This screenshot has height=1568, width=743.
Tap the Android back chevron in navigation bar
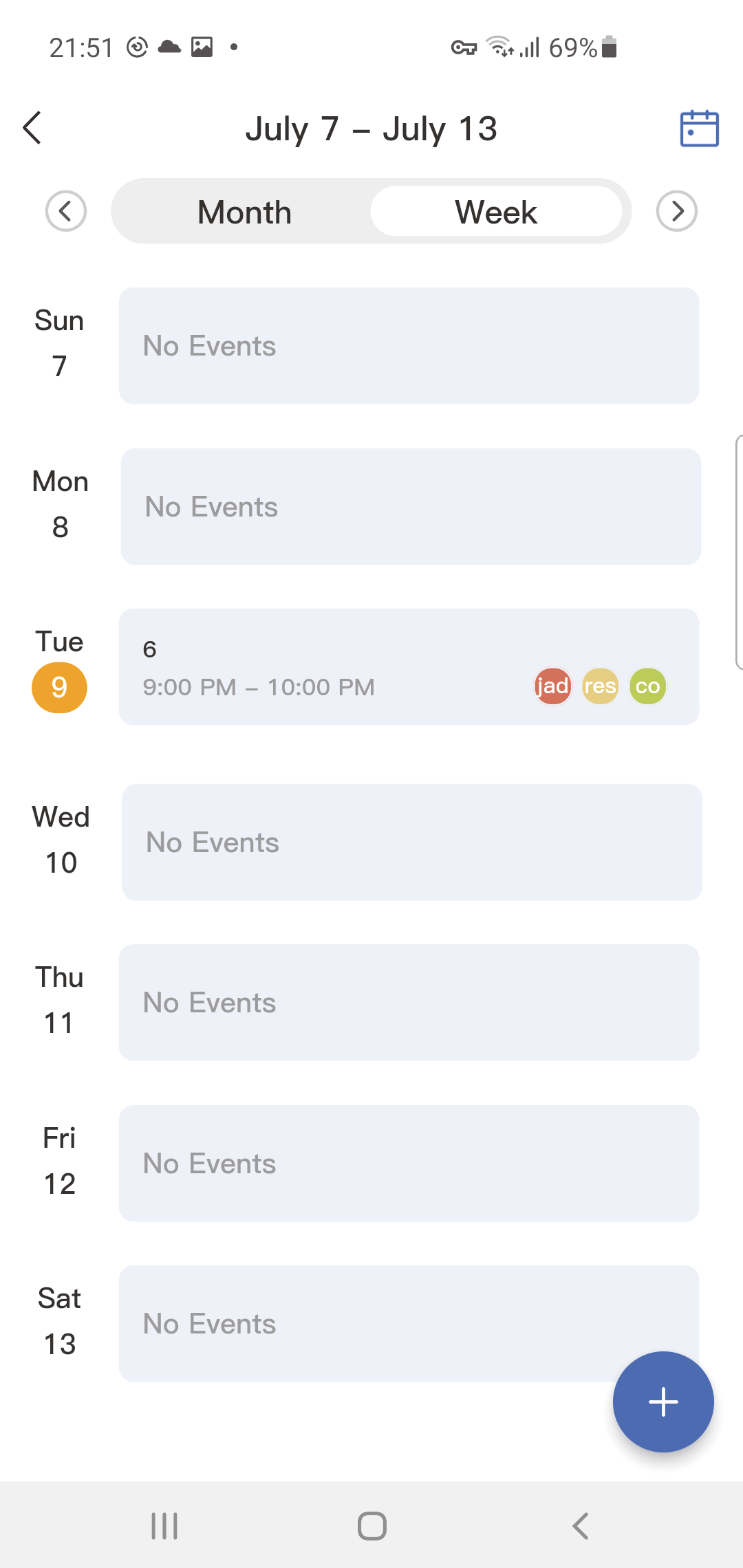(579, 1524)
